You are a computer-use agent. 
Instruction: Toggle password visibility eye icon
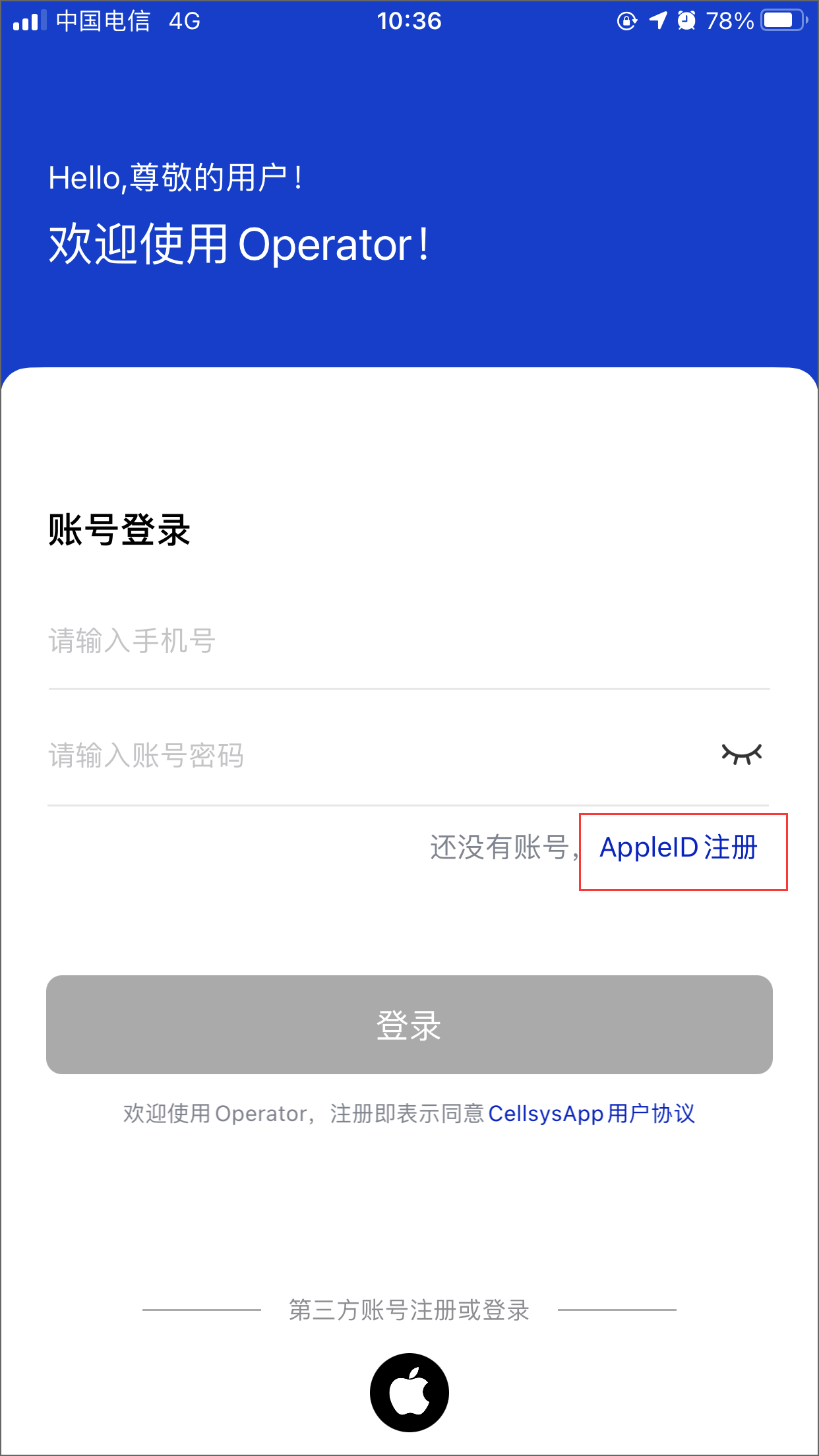(x=741, y=754)
